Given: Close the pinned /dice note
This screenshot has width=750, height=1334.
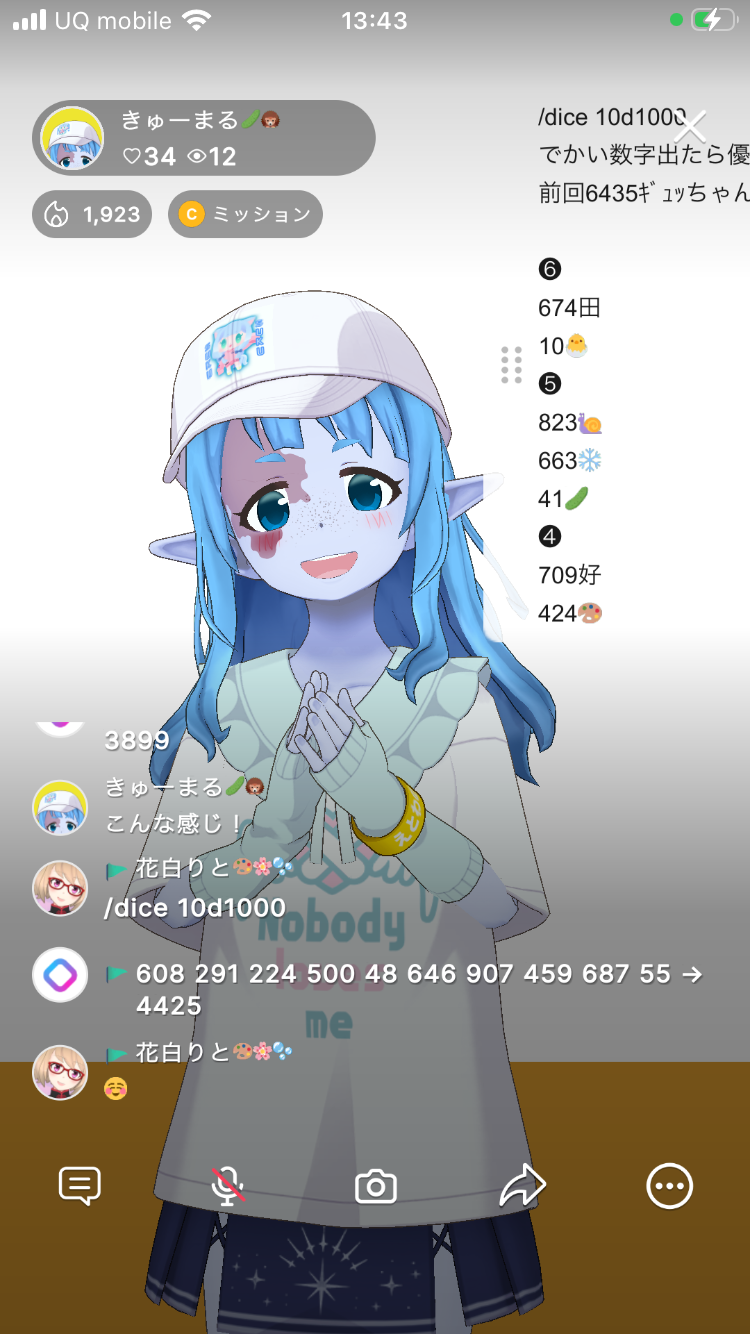Looking at the screenshot, I should (691, 127).
